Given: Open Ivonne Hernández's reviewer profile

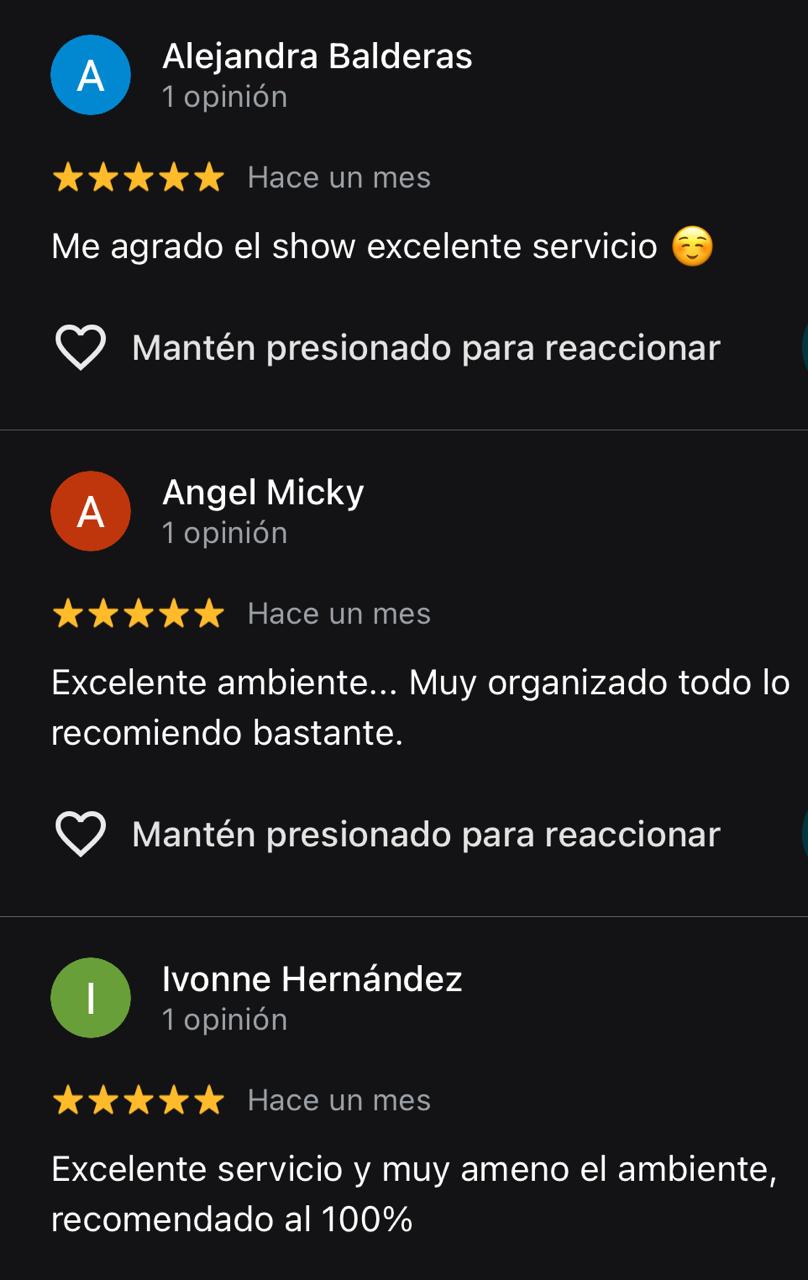Looking at the screenshot, I should point(311,979).
